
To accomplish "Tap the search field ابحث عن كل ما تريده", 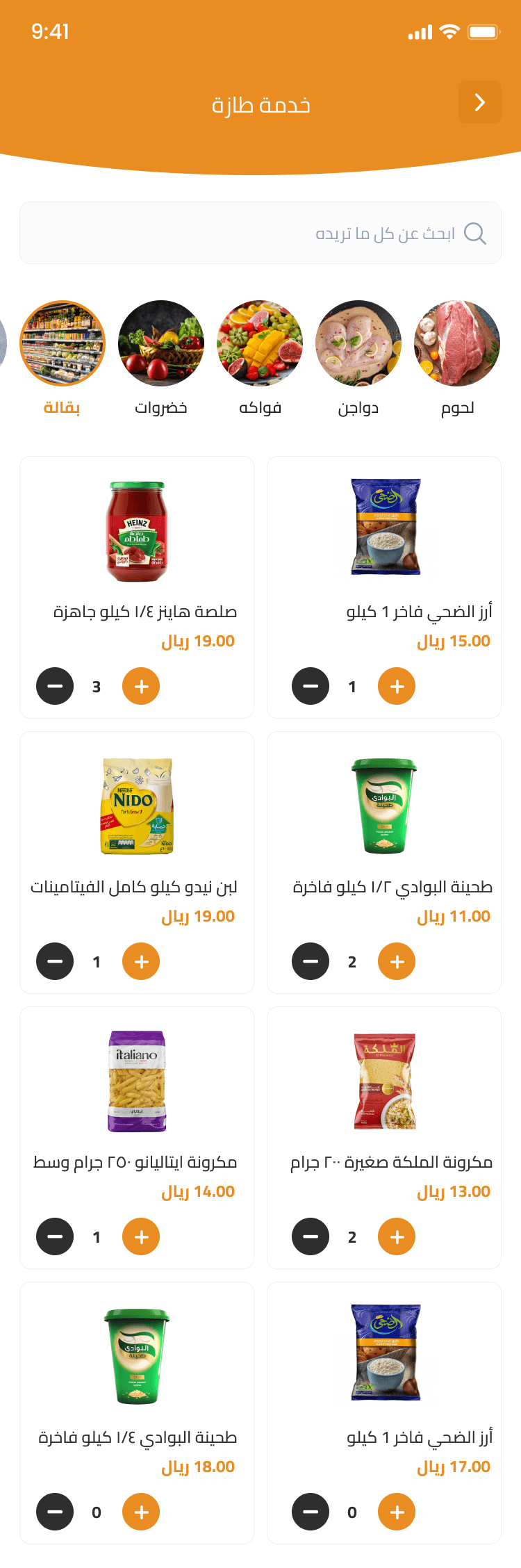I will (x=260, y=233).
